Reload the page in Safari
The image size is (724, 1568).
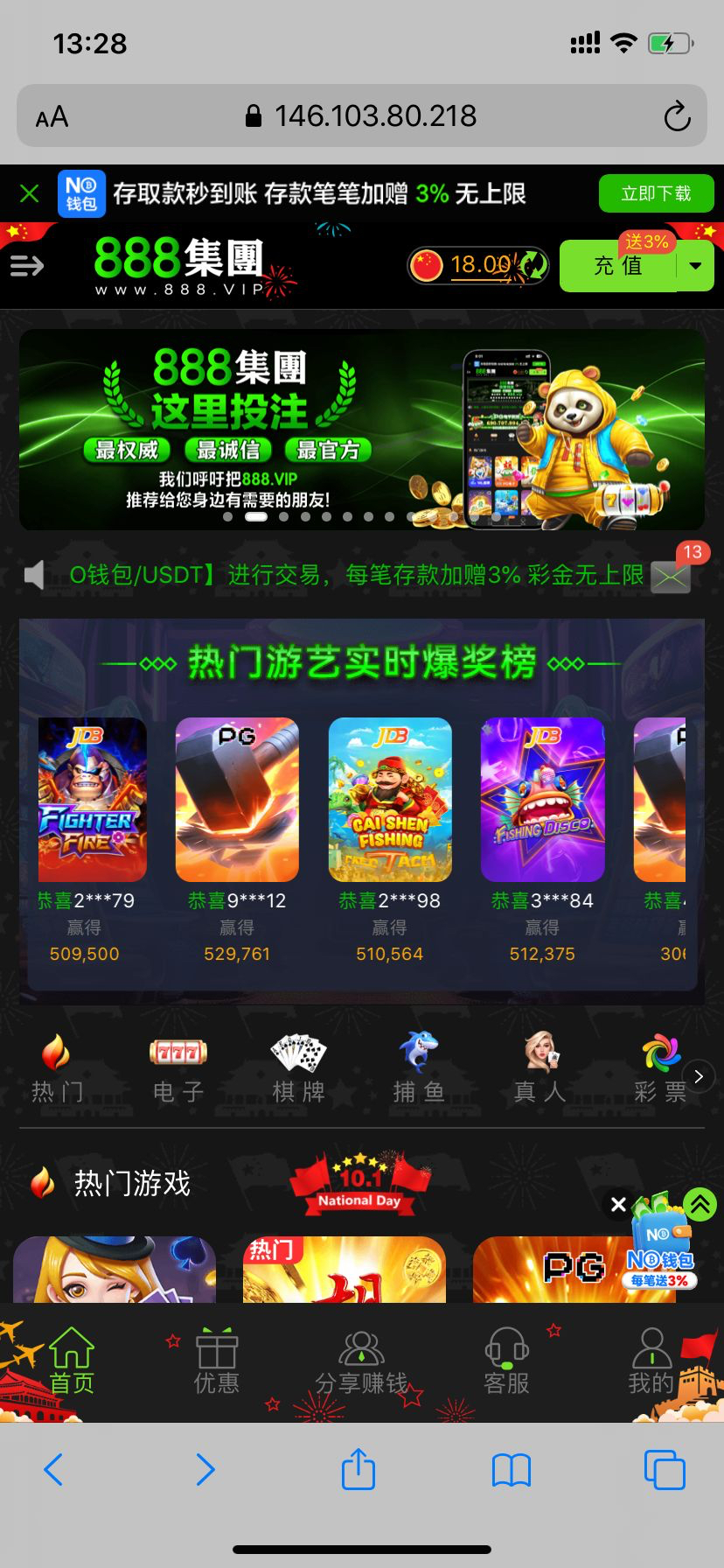[677, 116]
